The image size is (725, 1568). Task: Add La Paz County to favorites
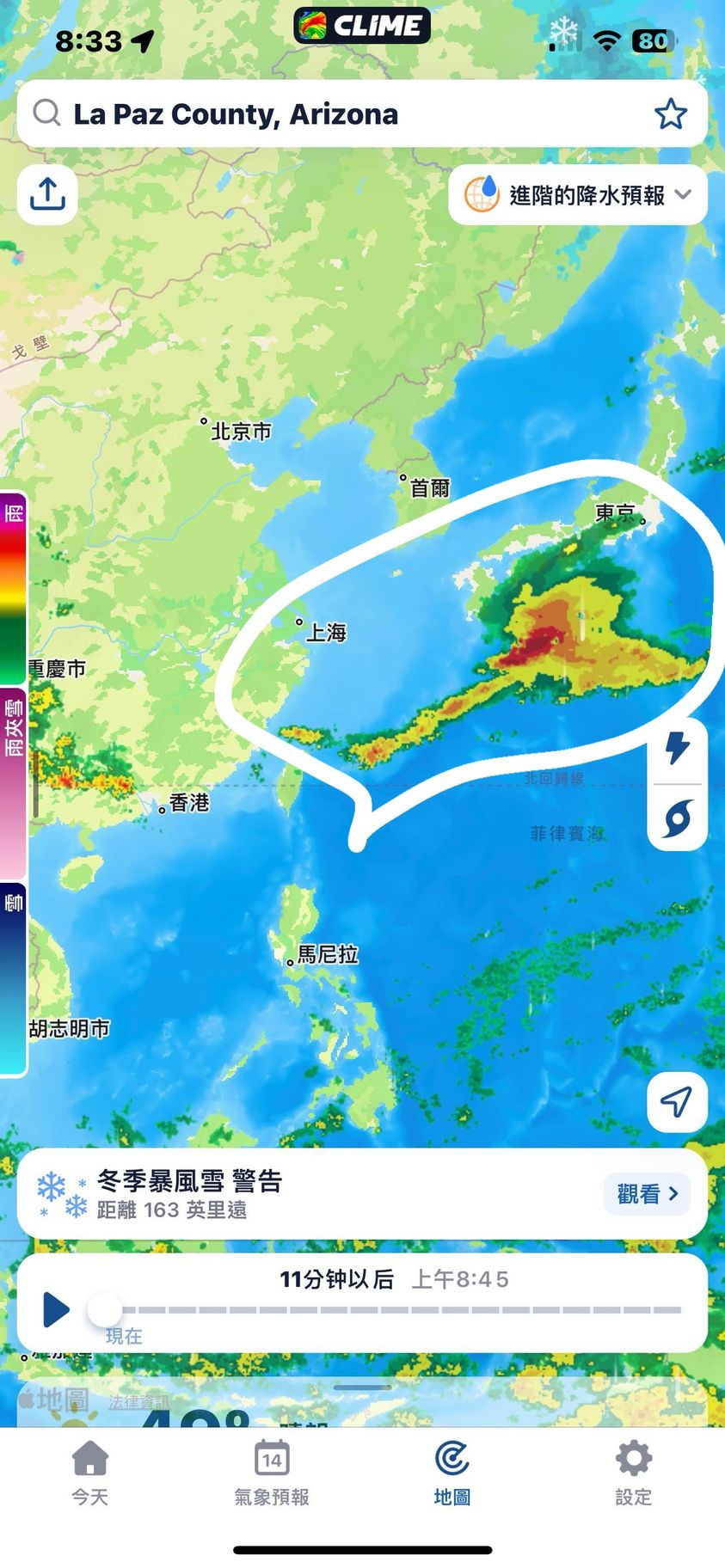670,114
